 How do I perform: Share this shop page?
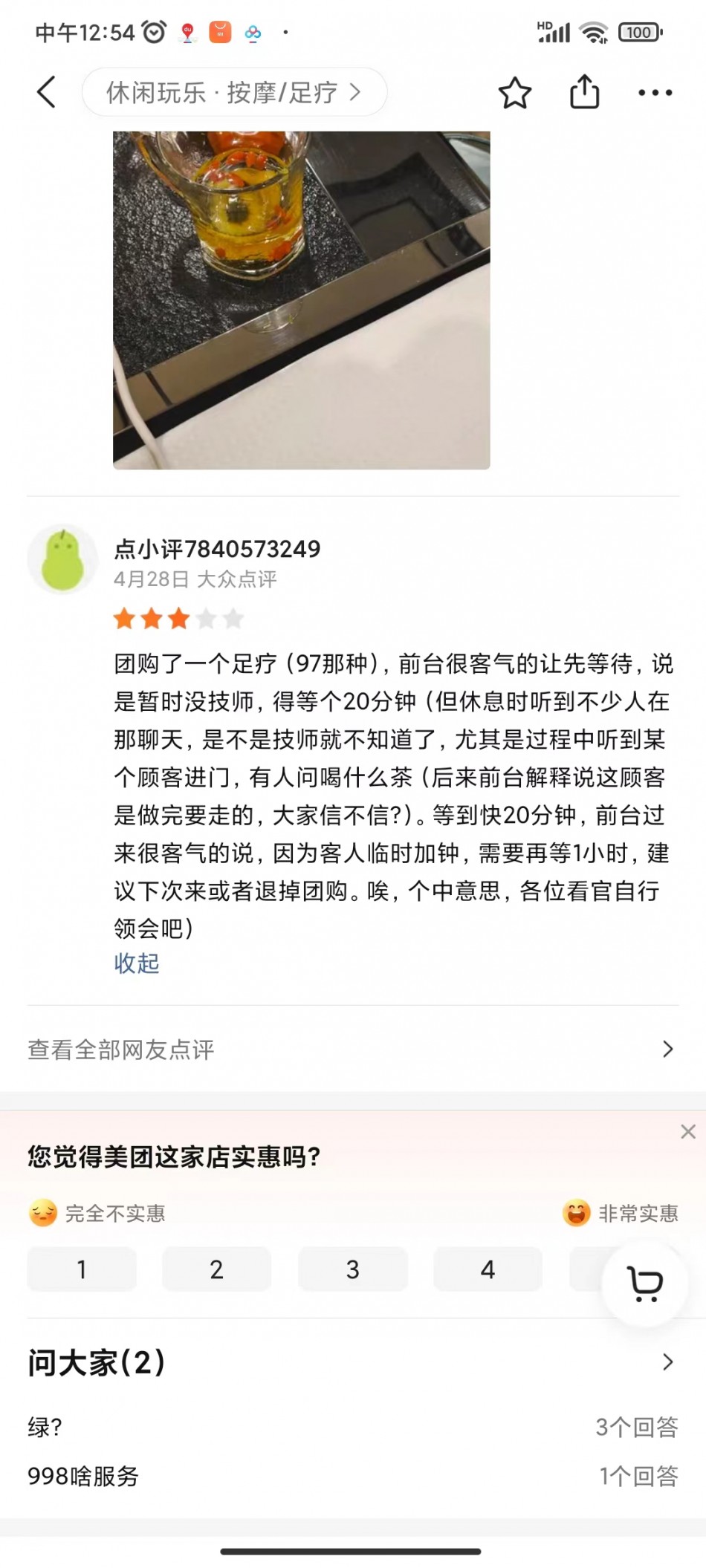(584, 93)
